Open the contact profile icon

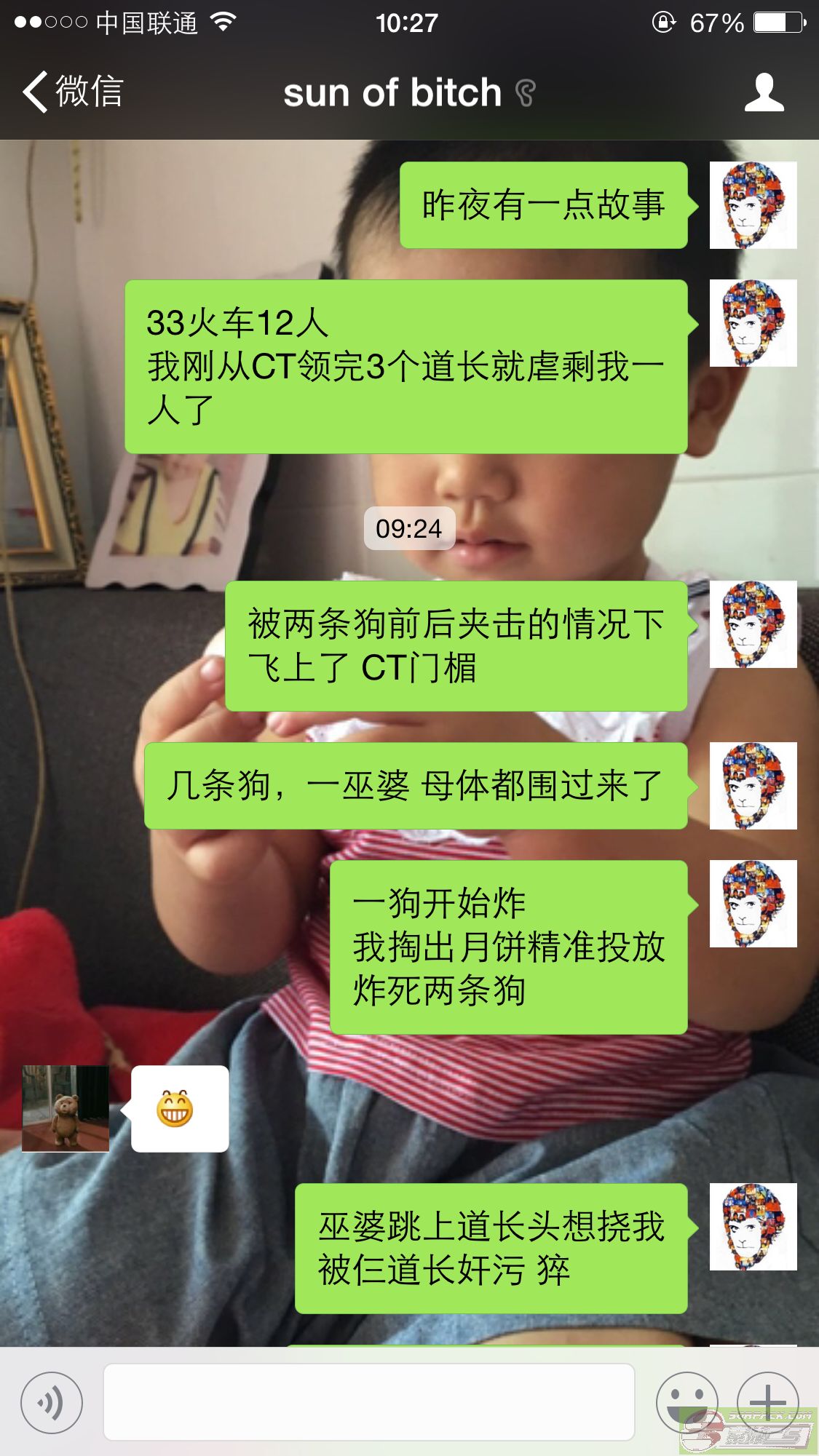coord(764,92)
